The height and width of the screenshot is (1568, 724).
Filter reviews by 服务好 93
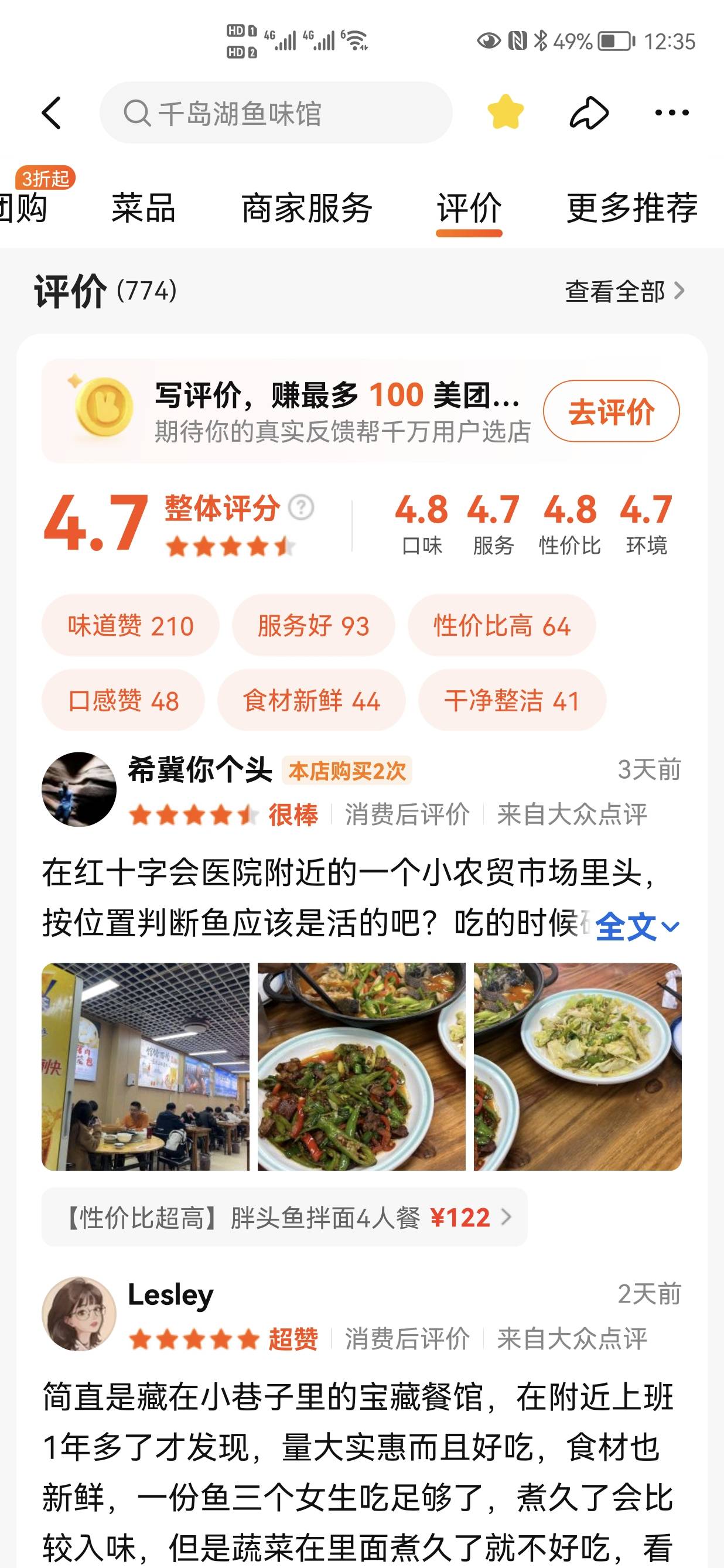click(x=313, y=626)
